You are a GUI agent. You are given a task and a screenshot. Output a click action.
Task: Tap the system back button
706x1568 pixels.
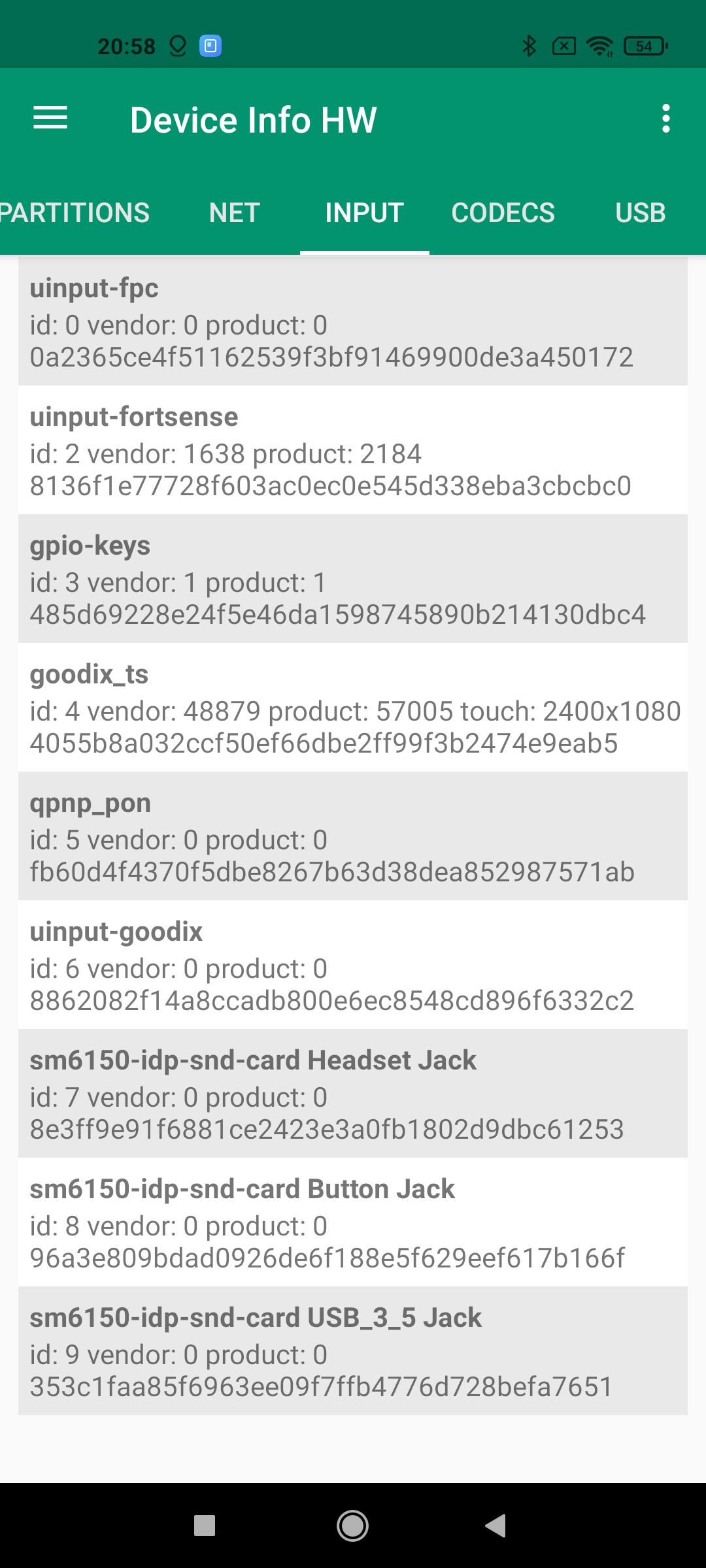[496, 1526]
